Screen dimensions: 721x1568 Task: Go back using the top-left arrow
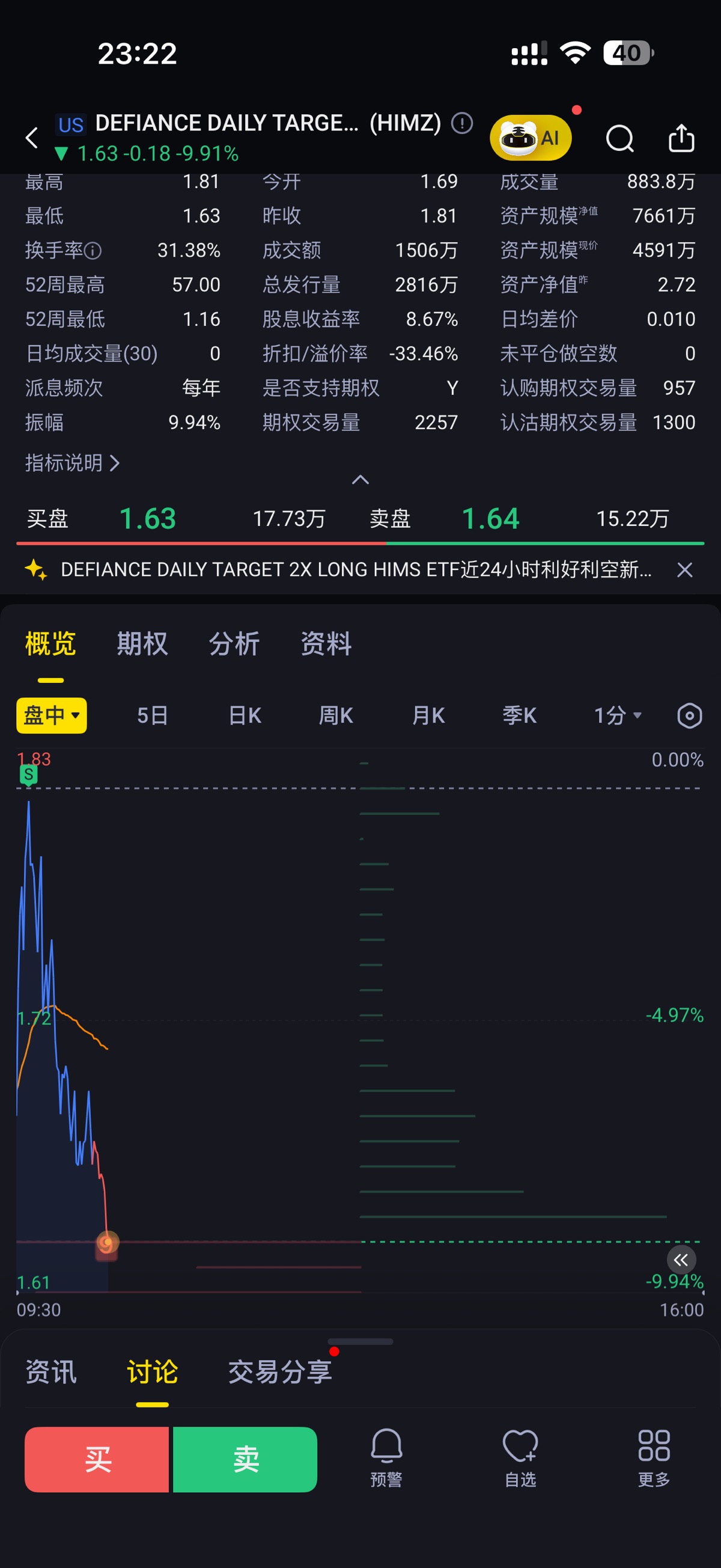pyautogui.click(x=32, y=138)
